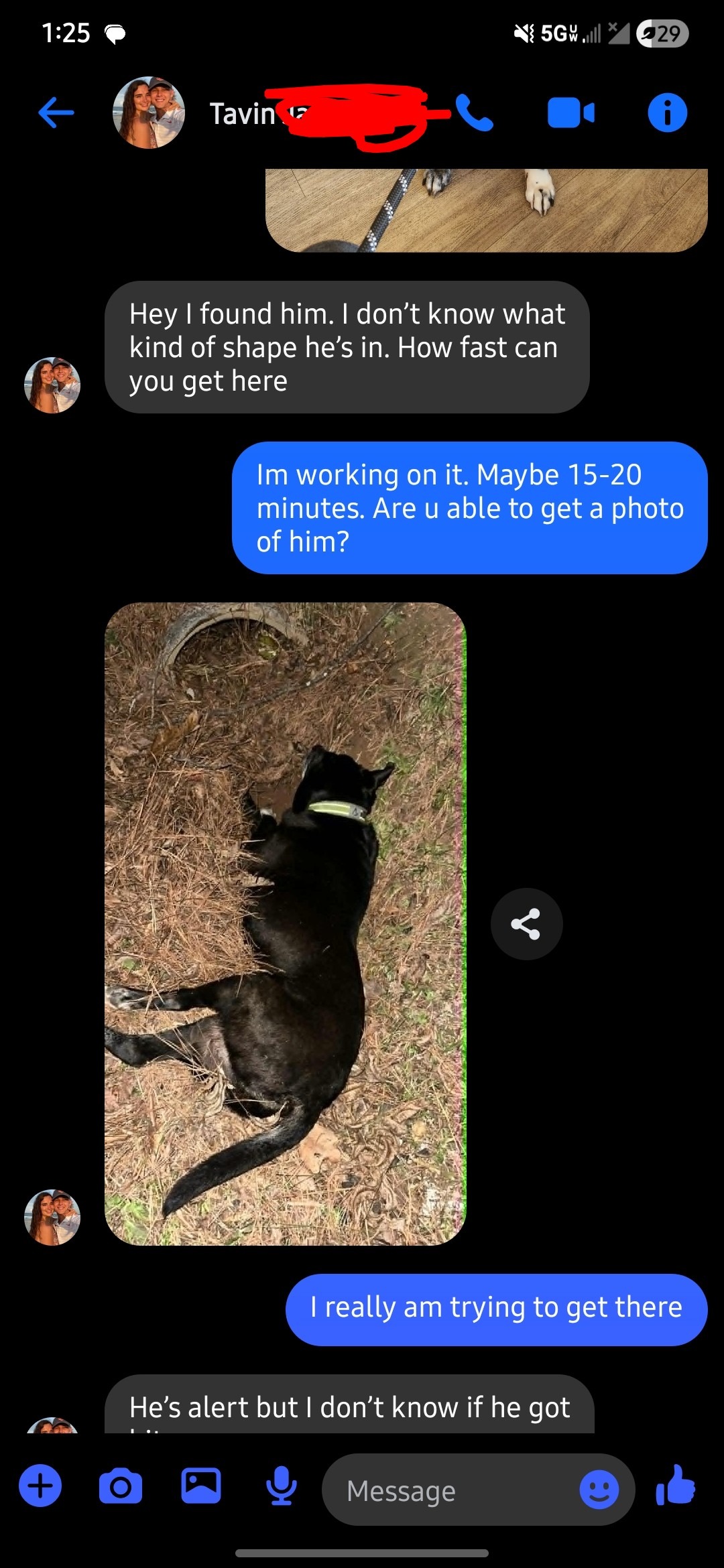Open the emoji picker
The height and width of the screenshot is (1568, 724).
(599, 1490)
